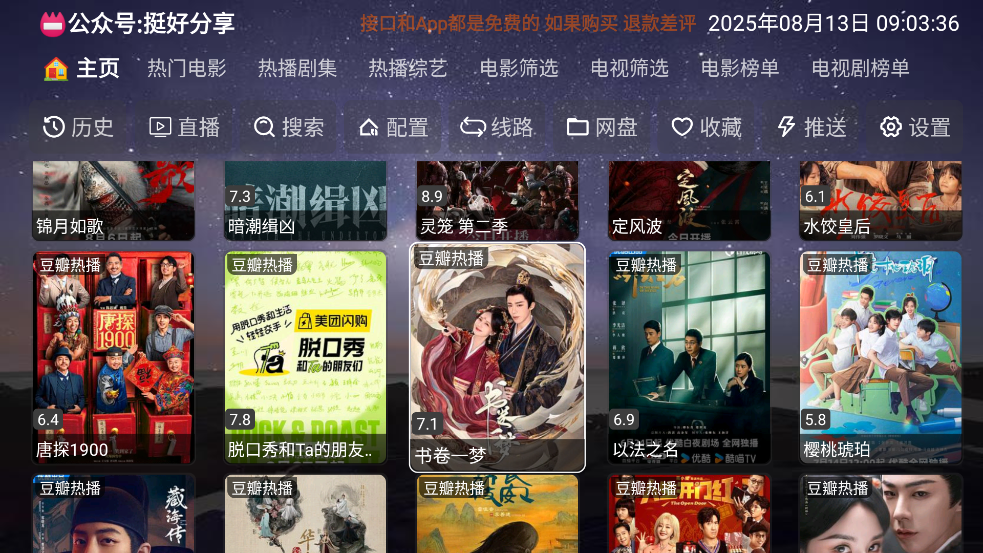Viewport: 983px width, 553px height.
Task: Switch to the 热播综艺 tab
Action: coord(408,68)
